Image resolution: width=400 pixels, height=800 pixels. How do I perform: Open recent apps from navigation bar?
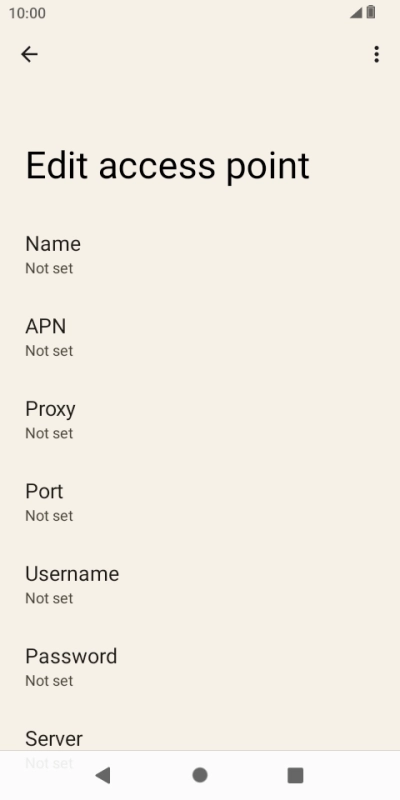[x=295, y=776]
